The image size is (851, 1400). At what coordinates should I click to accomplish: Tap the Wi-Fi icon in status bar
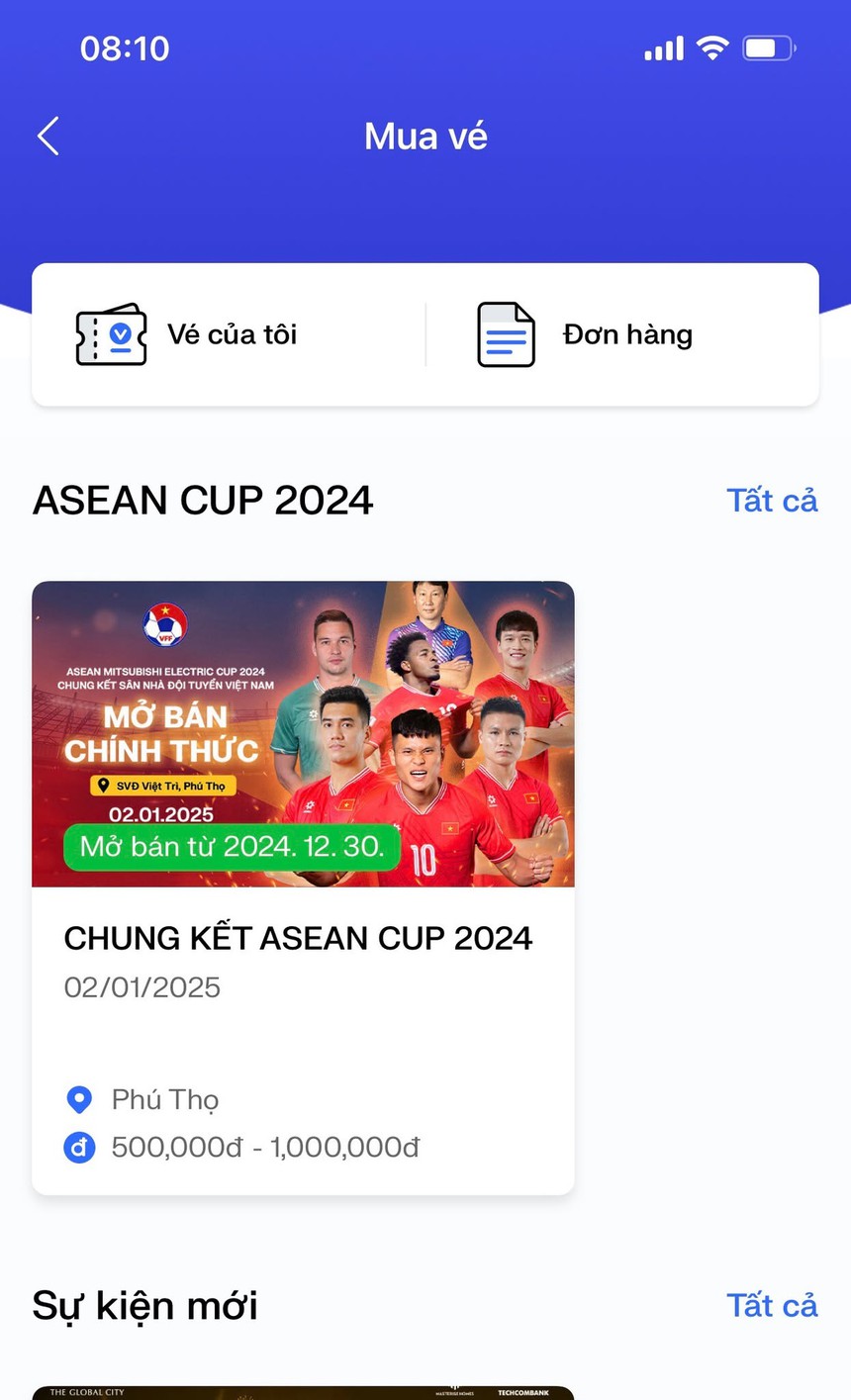coord(715,47)
